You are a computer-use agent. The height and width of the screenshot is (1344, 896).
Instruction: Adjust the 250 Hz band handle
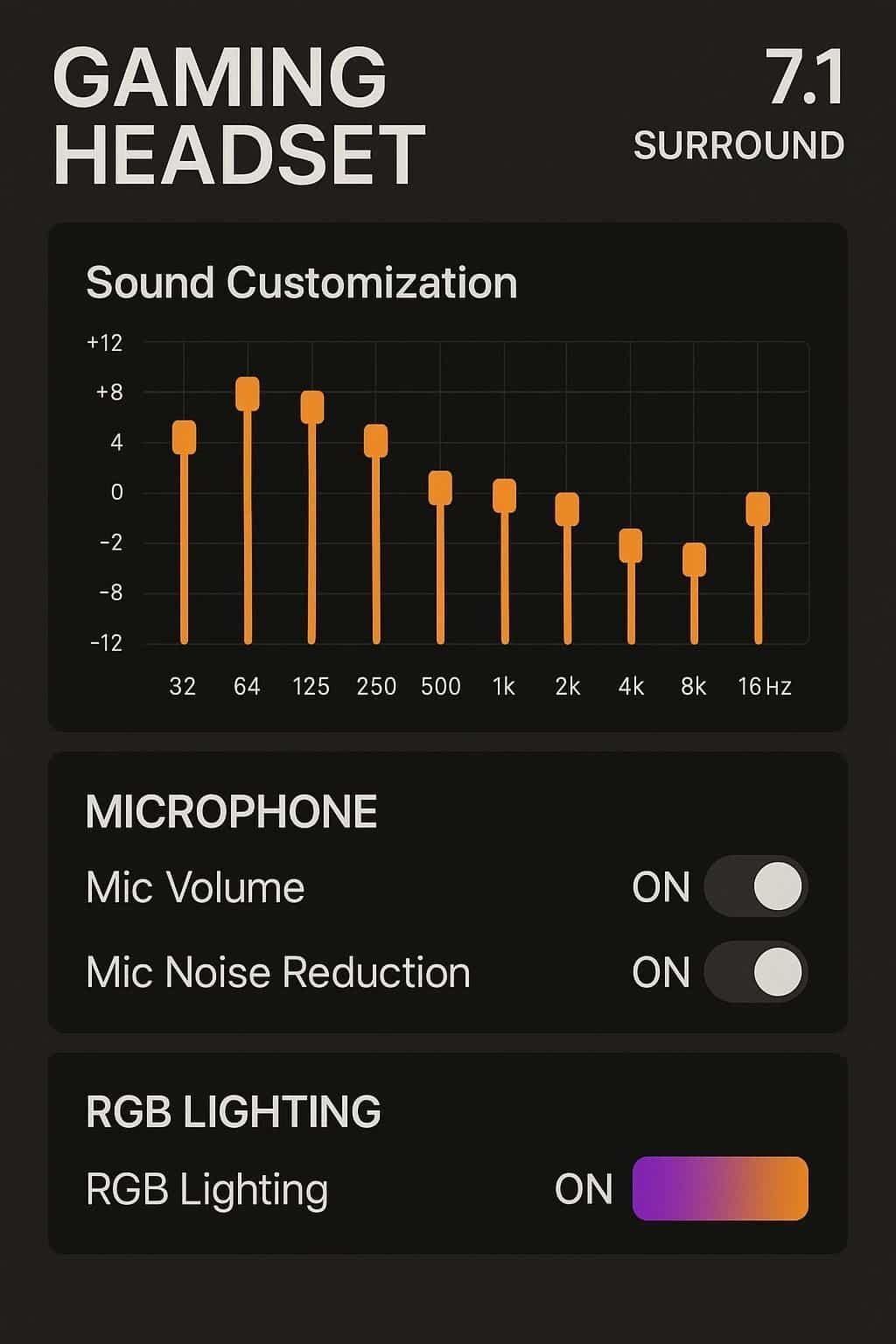376,440
